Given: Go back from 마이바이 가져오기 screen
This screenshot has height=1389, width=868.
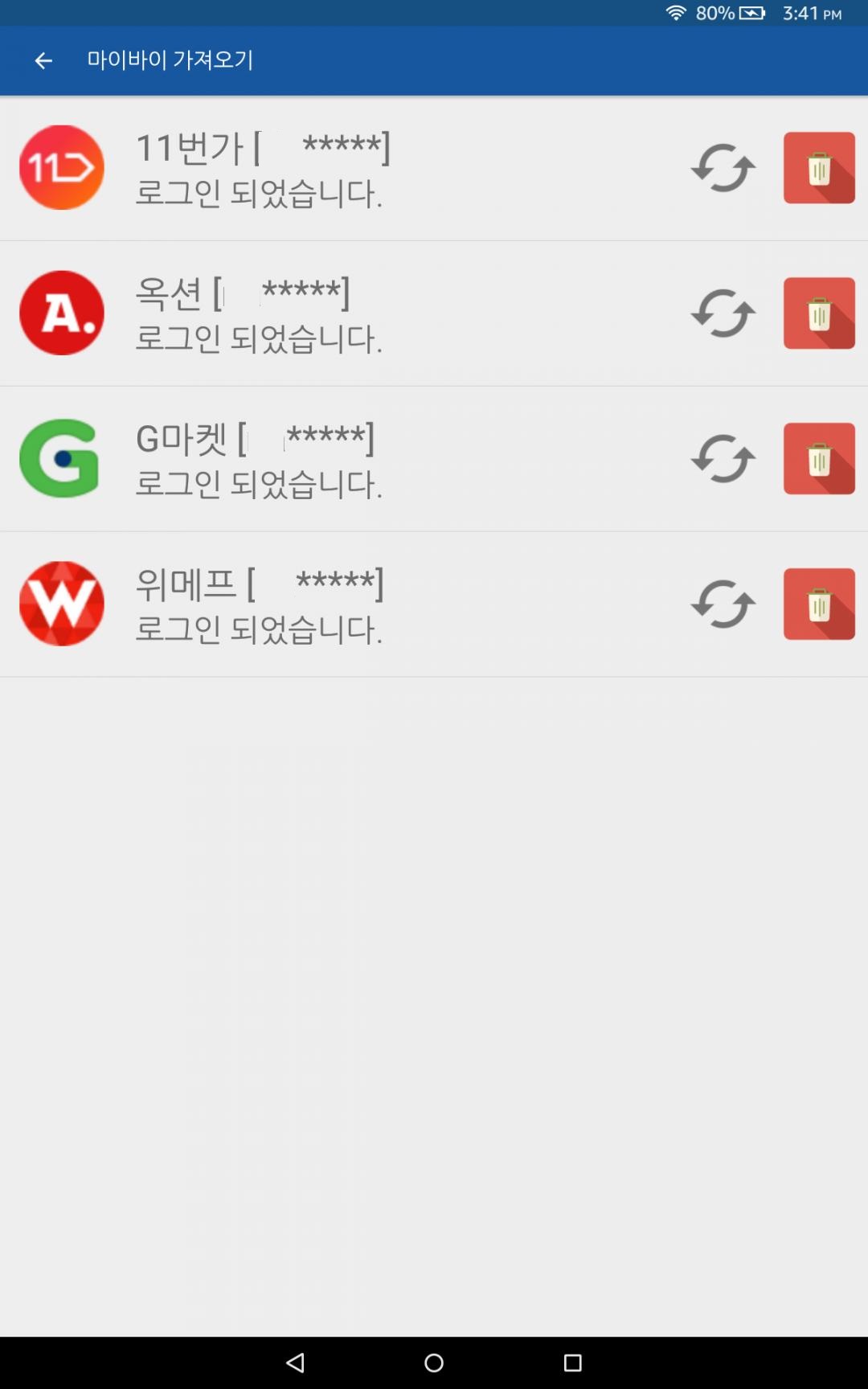Looking at the screenshot, I should point(43,60).
